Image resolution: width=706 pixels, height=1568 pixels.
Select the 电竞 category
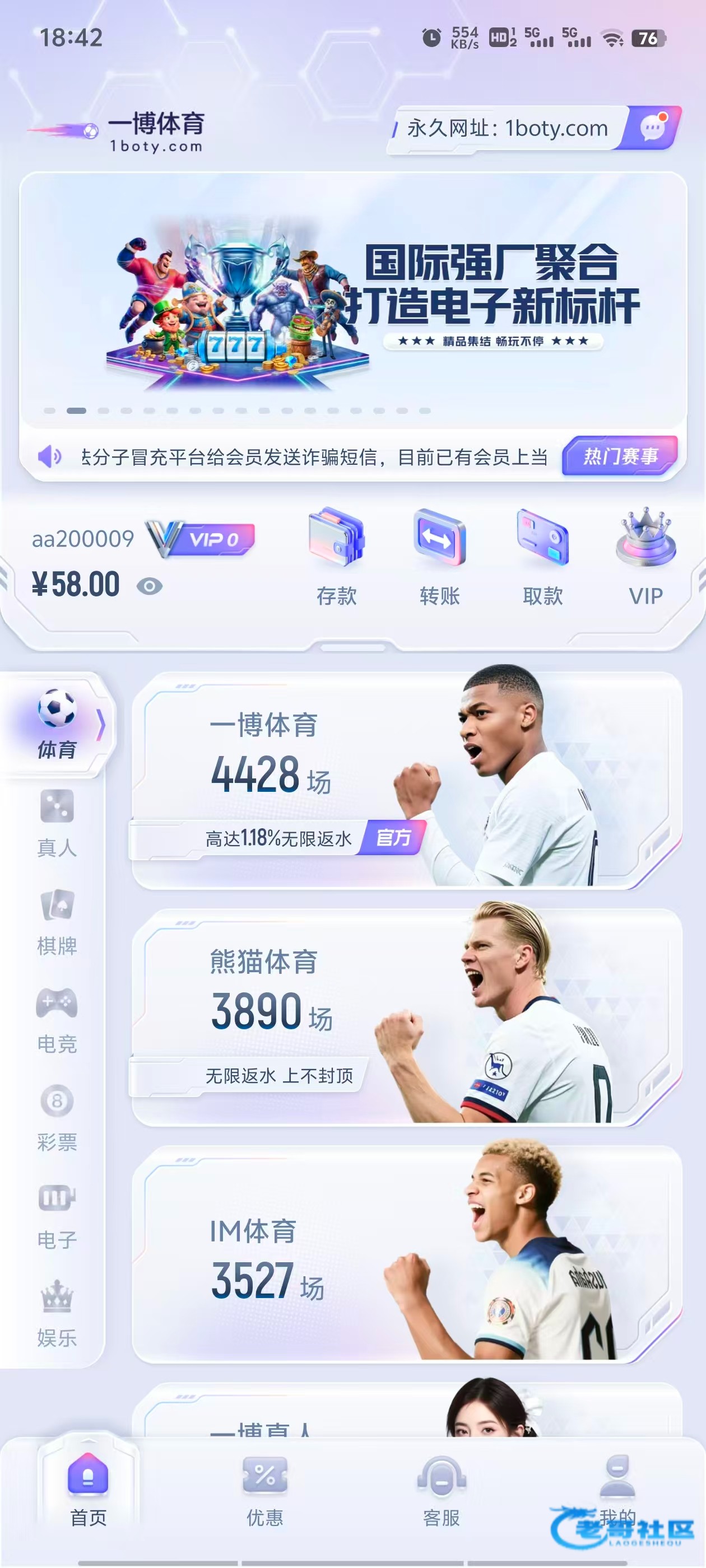[x=57, y=1020]
